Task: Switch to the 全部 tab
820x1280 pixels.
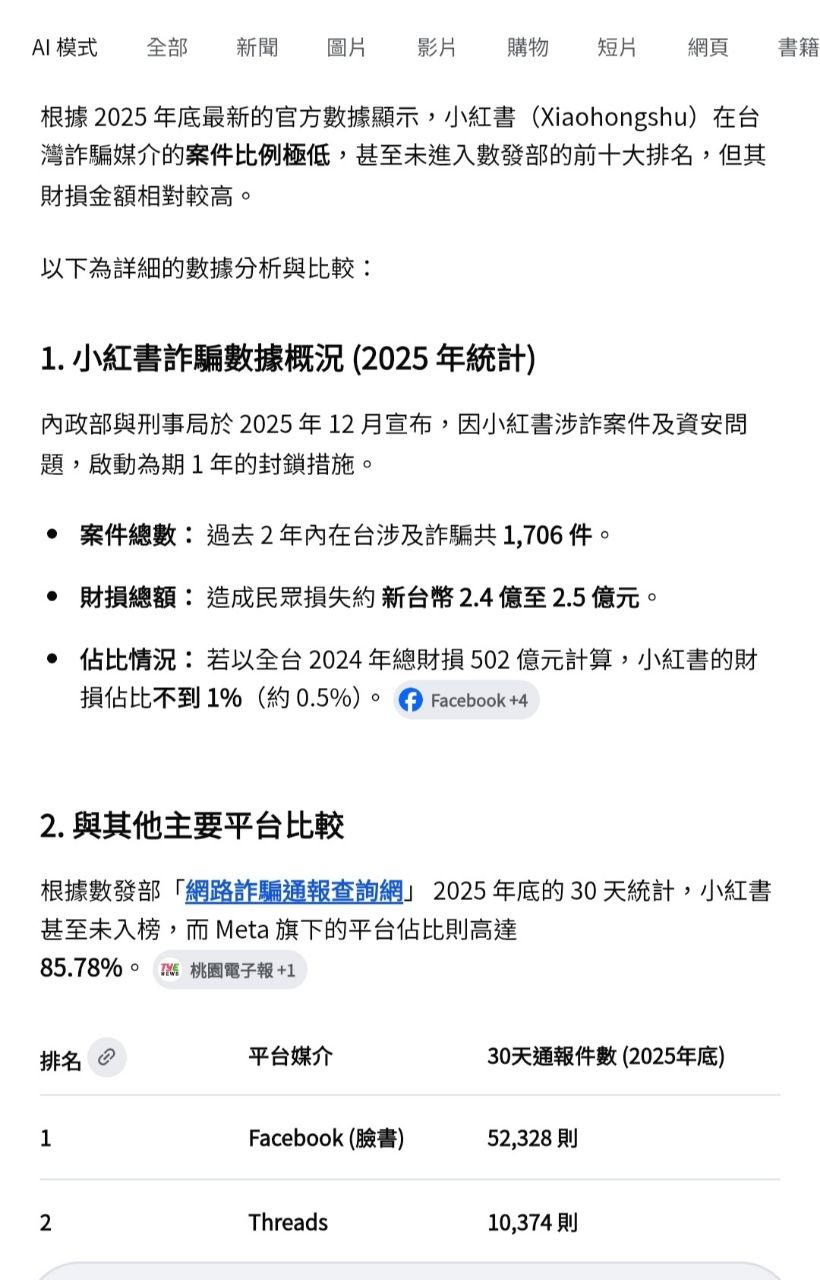Action: [x=167, y=47]
